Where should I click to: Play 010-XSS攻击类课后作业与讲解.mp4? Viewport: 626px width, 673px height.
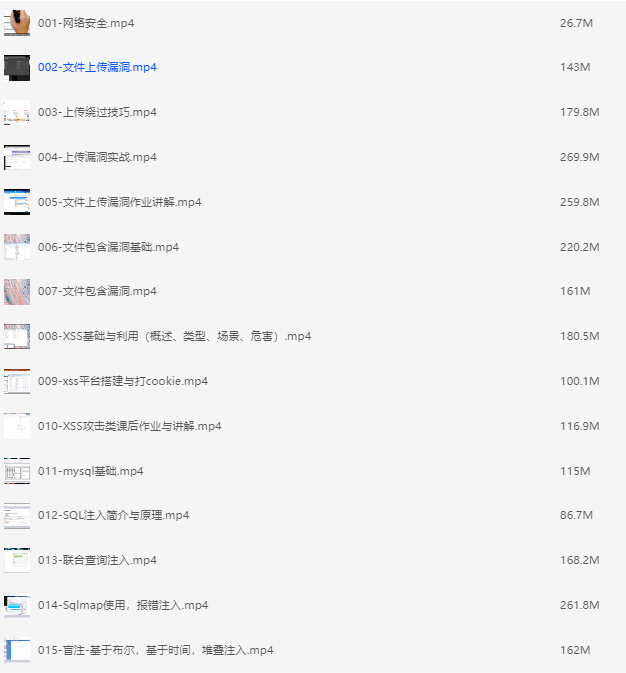(x=129, y=426)
